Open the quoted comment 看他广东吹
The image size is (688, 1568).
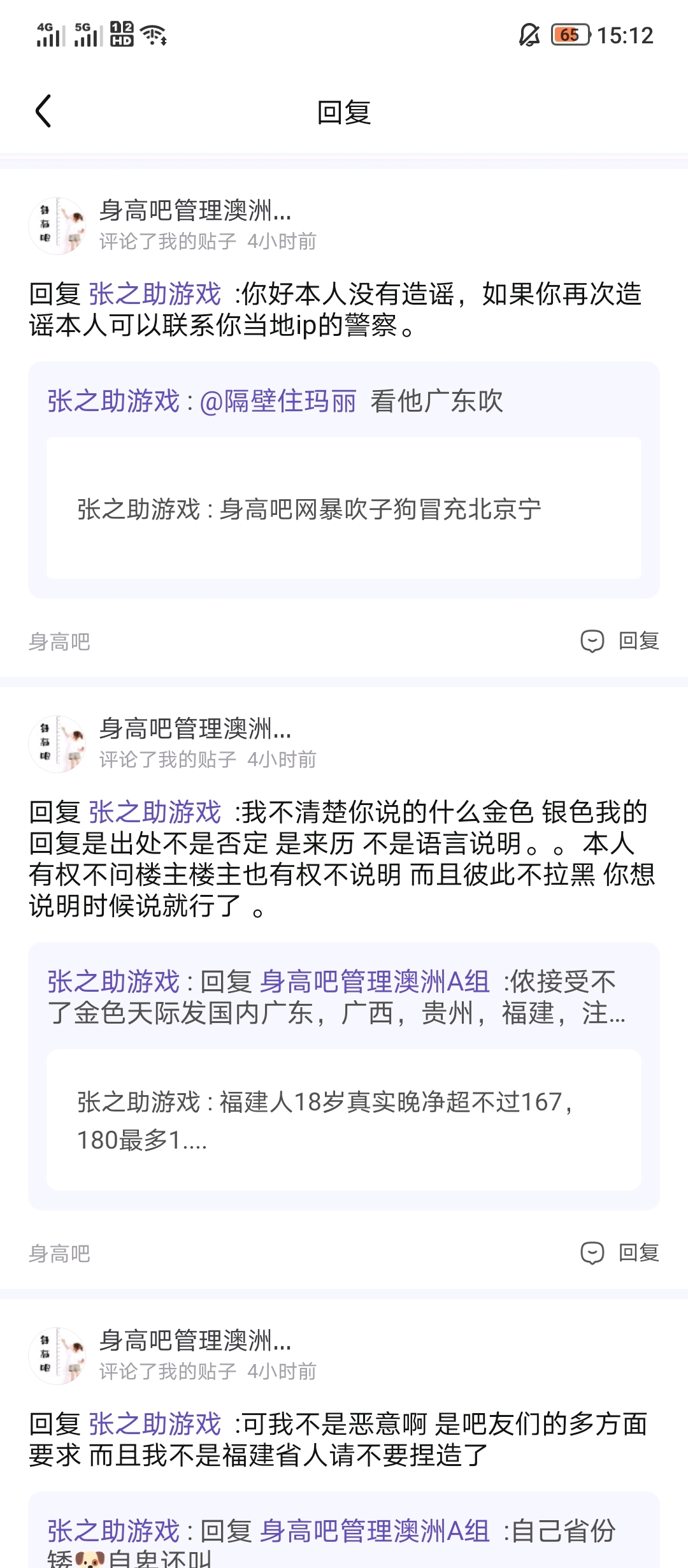pyautogui.click(x=436, y=402)
